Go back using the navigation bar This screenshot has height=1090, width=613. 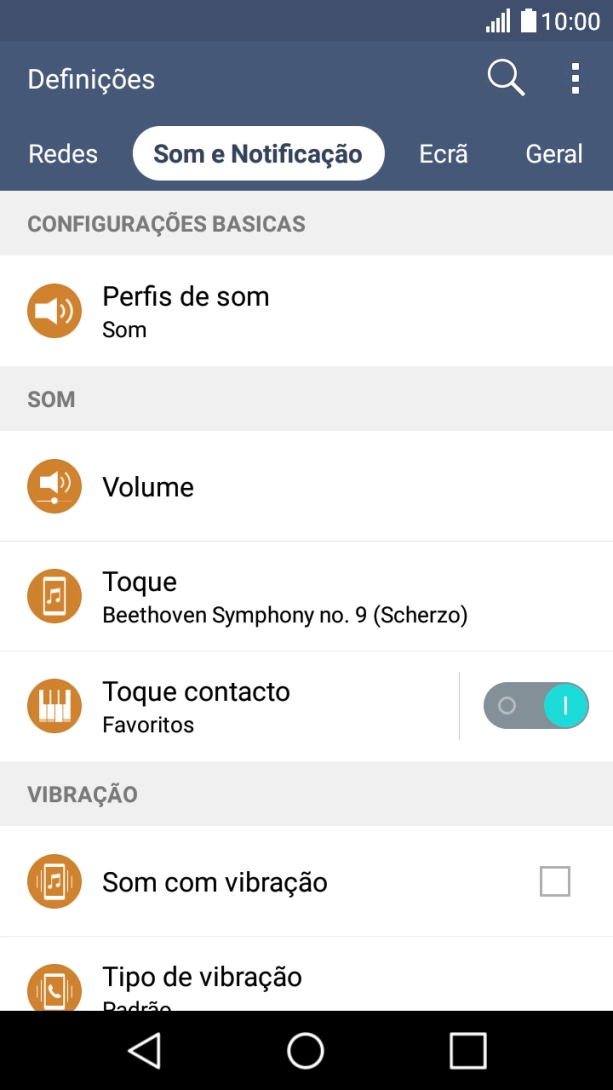(x=145, y=1050)
